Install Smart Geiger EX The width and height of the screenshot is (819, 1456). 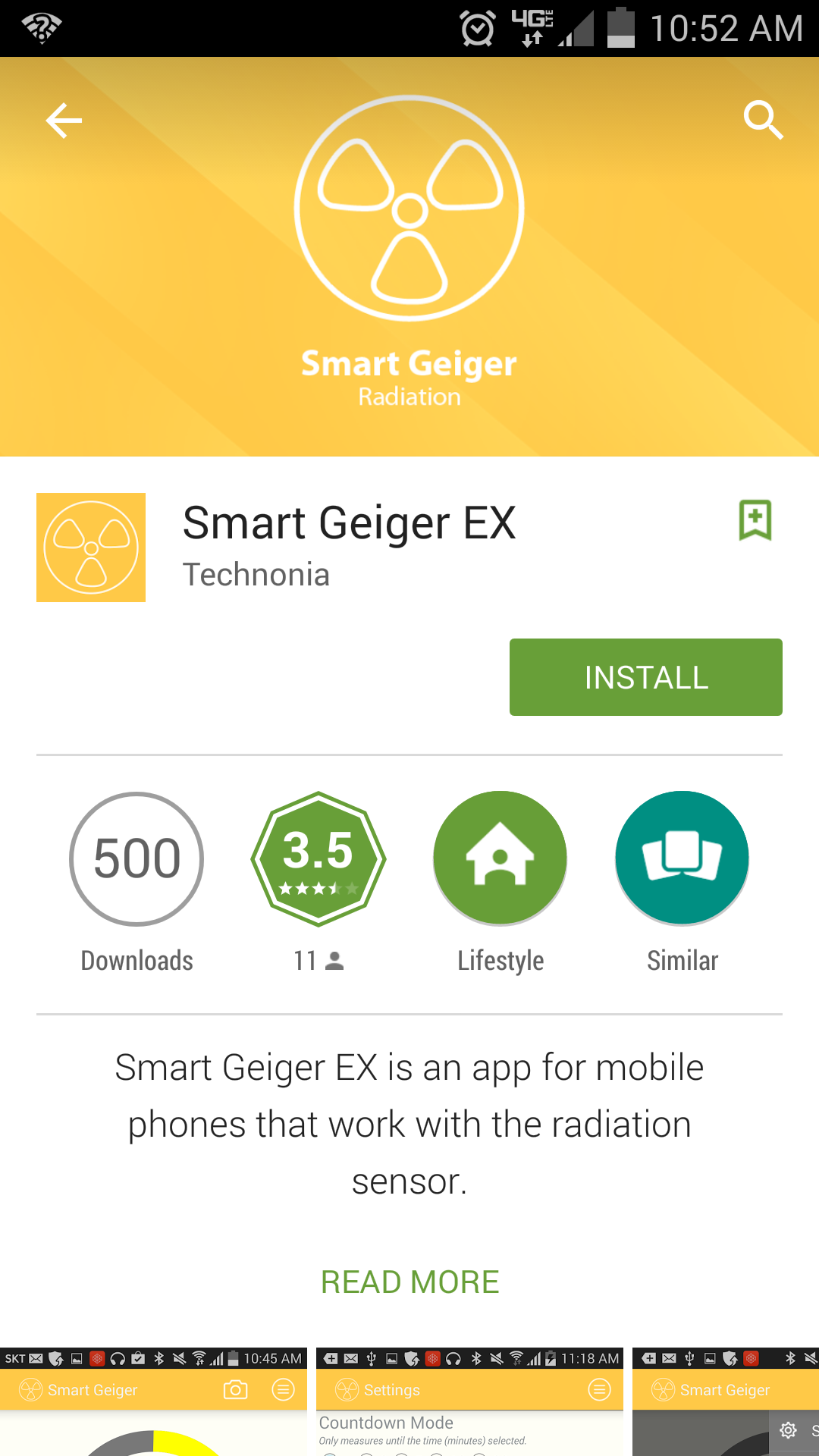coord(645,677)
